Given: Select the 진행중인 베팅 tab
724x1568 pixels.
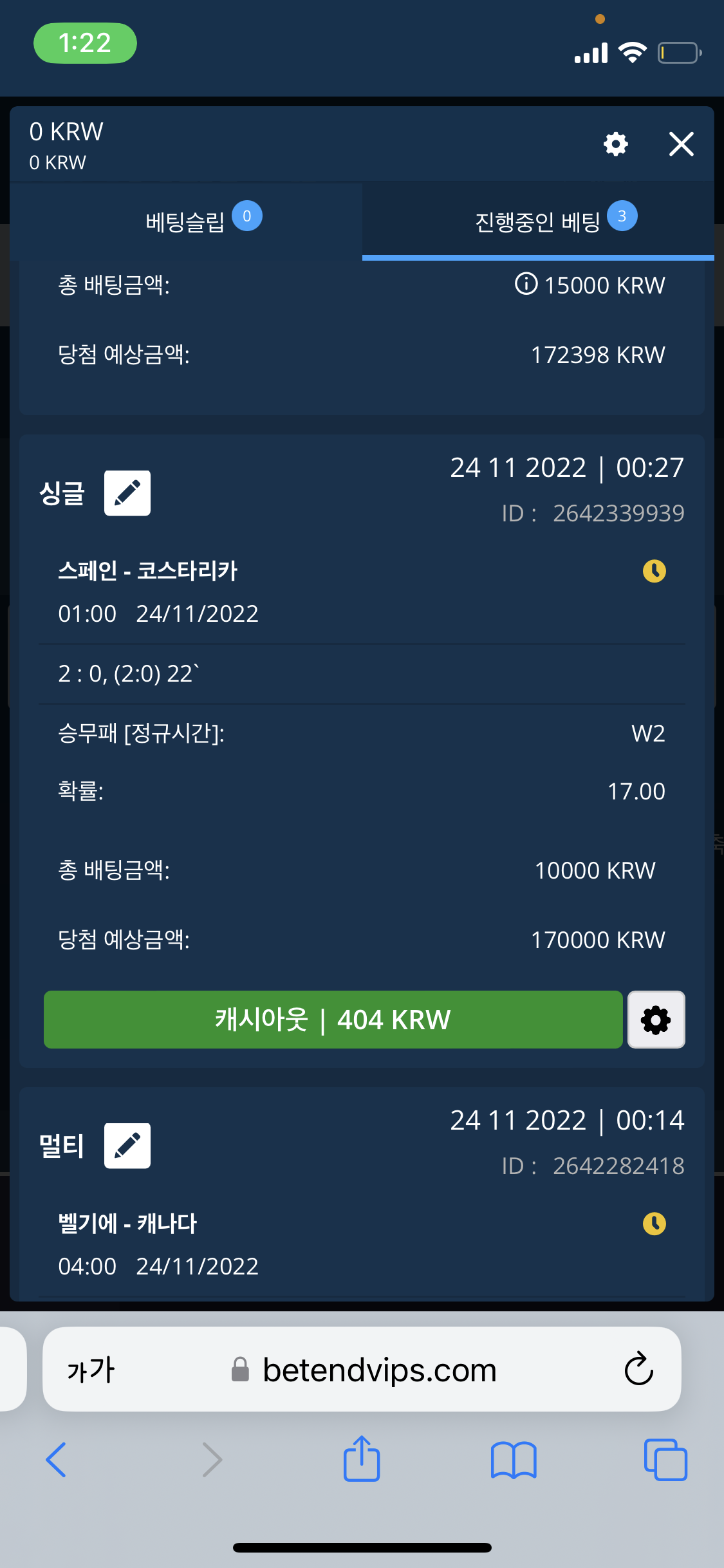Looking at the screenshot, I should tap(538, 221).
